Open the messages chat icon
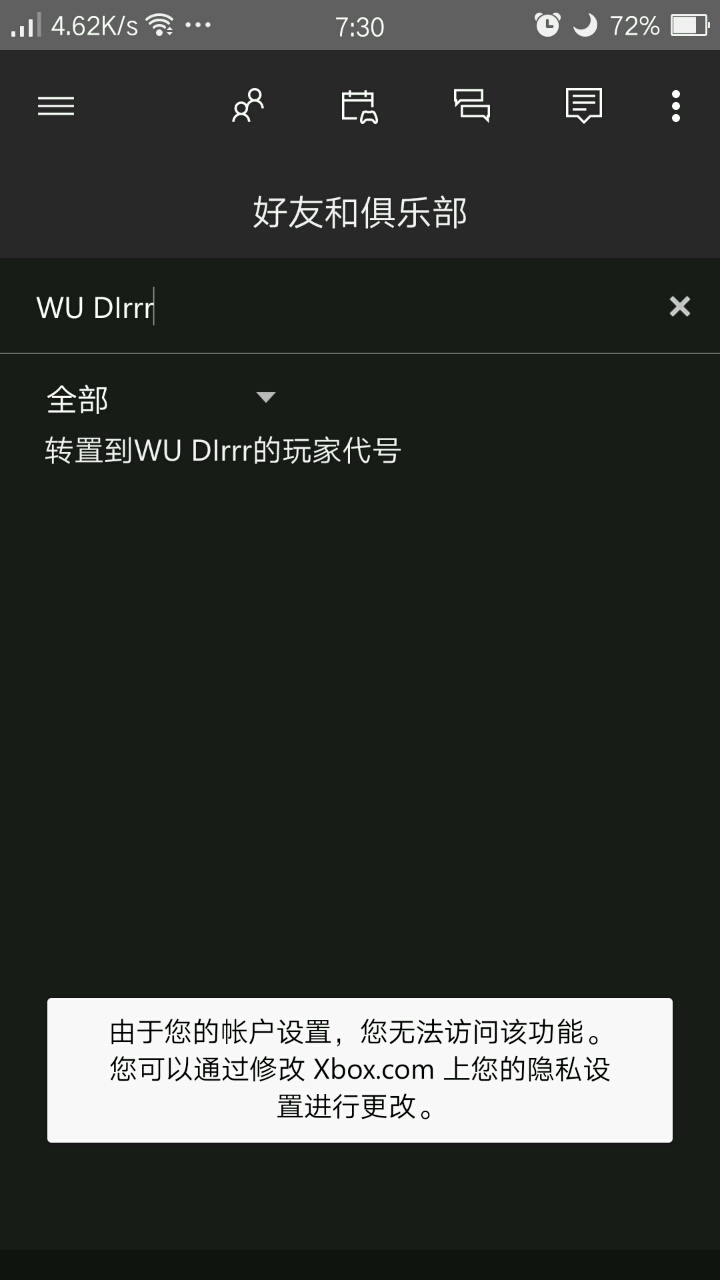This screenshot has width=720, height=1280. (471, 105)
